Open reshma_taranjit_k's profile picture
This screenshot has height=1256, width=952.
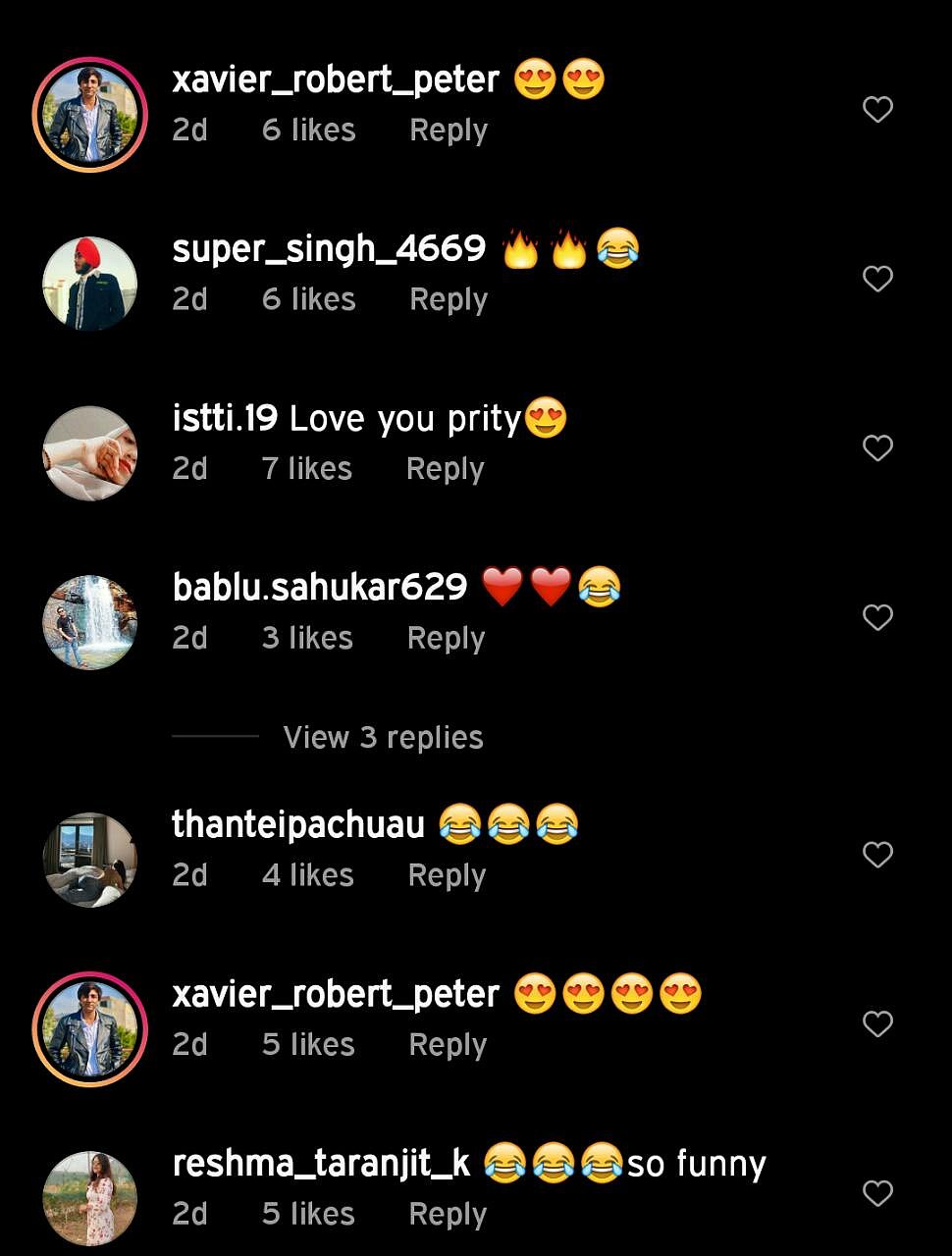pos(89,1198)
